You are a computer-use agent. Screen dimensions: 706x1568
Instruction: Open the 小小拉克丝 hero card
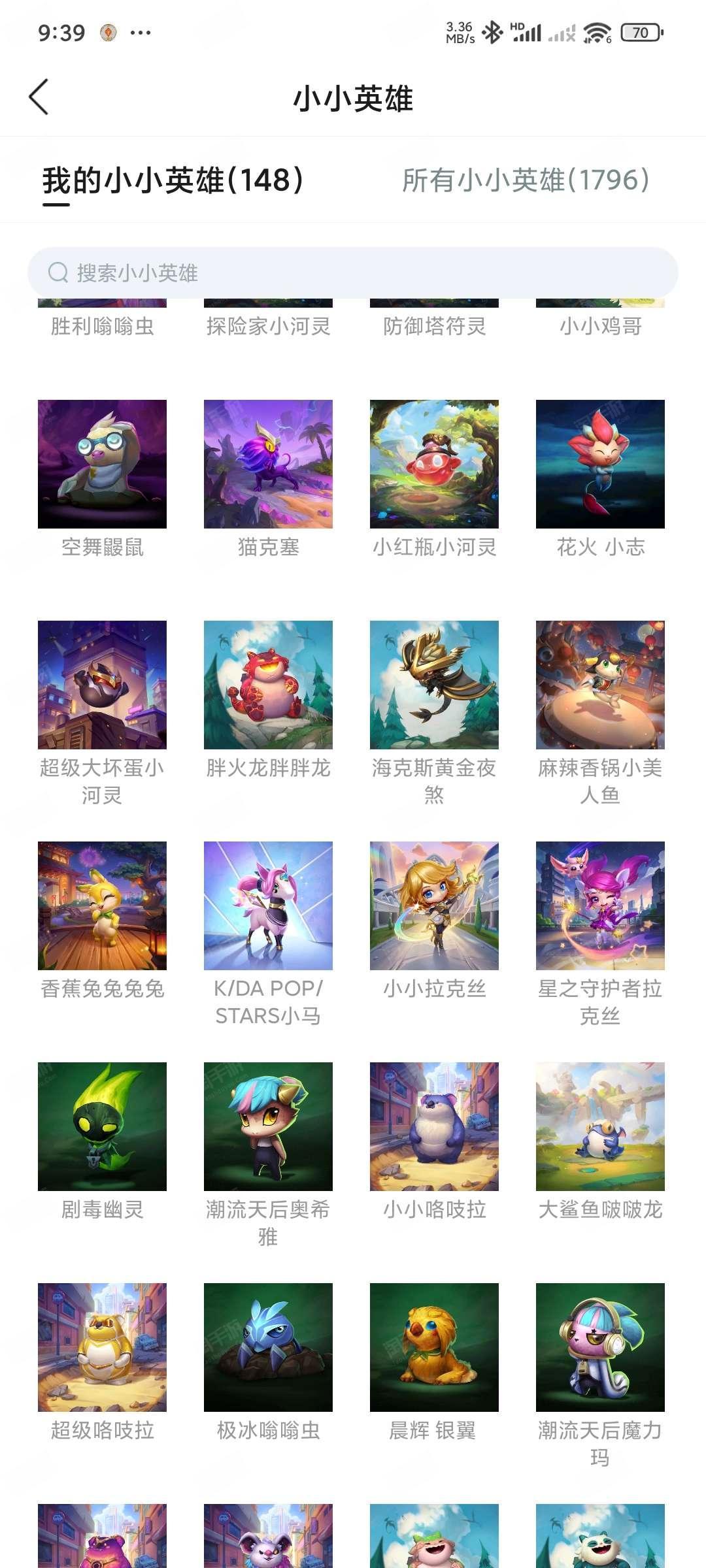click(434, 906)
